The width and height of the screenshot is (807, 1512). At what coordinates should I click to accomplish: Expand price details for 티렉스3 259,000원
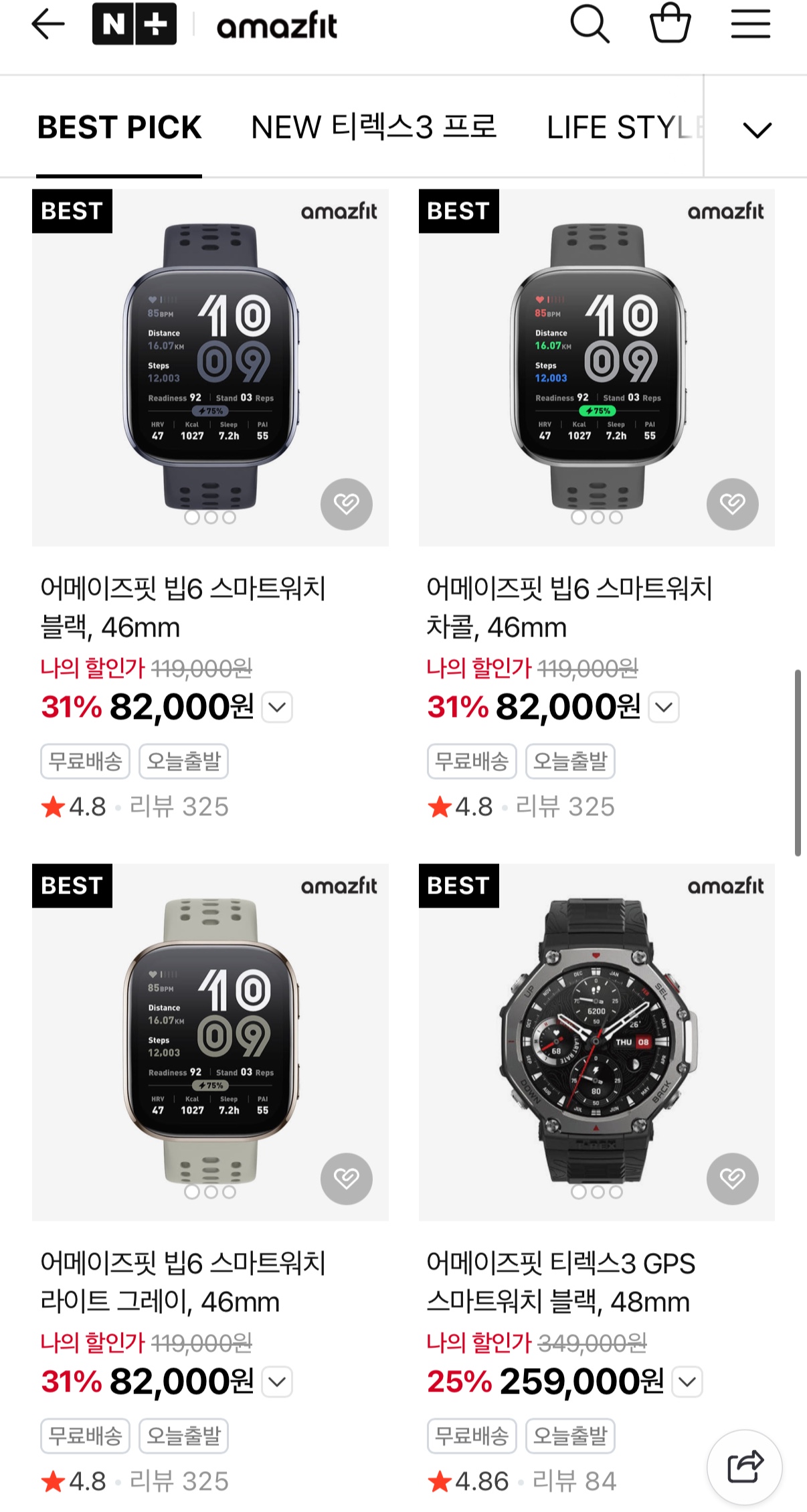point(687,1382)
